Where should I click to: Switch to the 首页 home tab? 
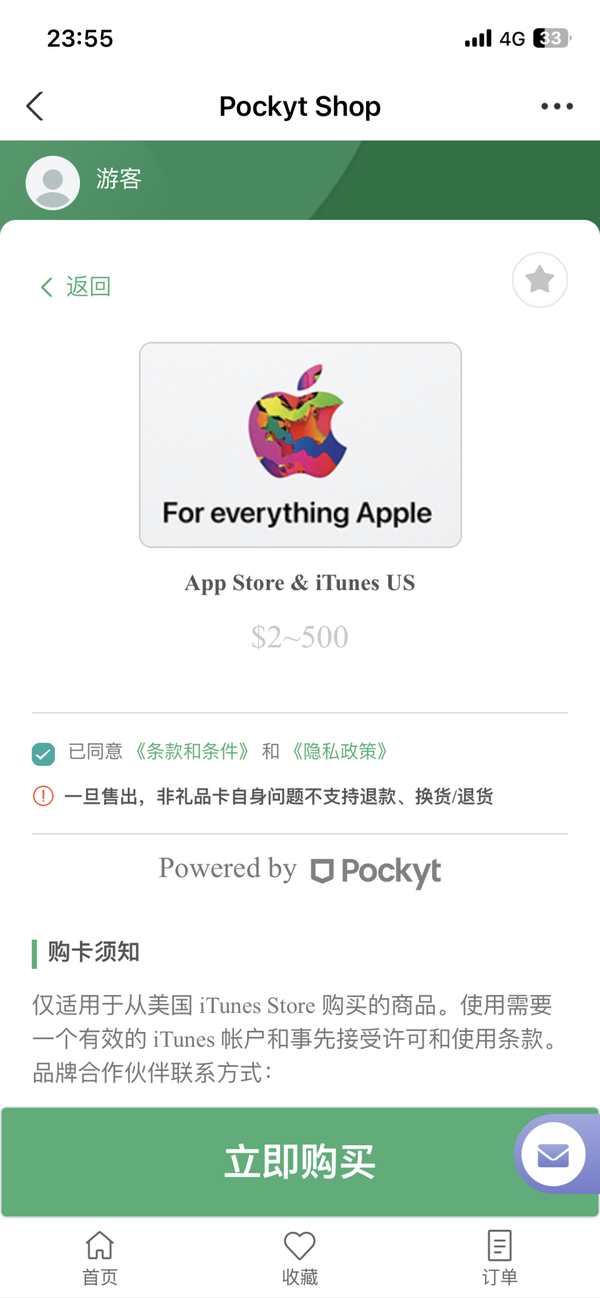pos(100,1257)
